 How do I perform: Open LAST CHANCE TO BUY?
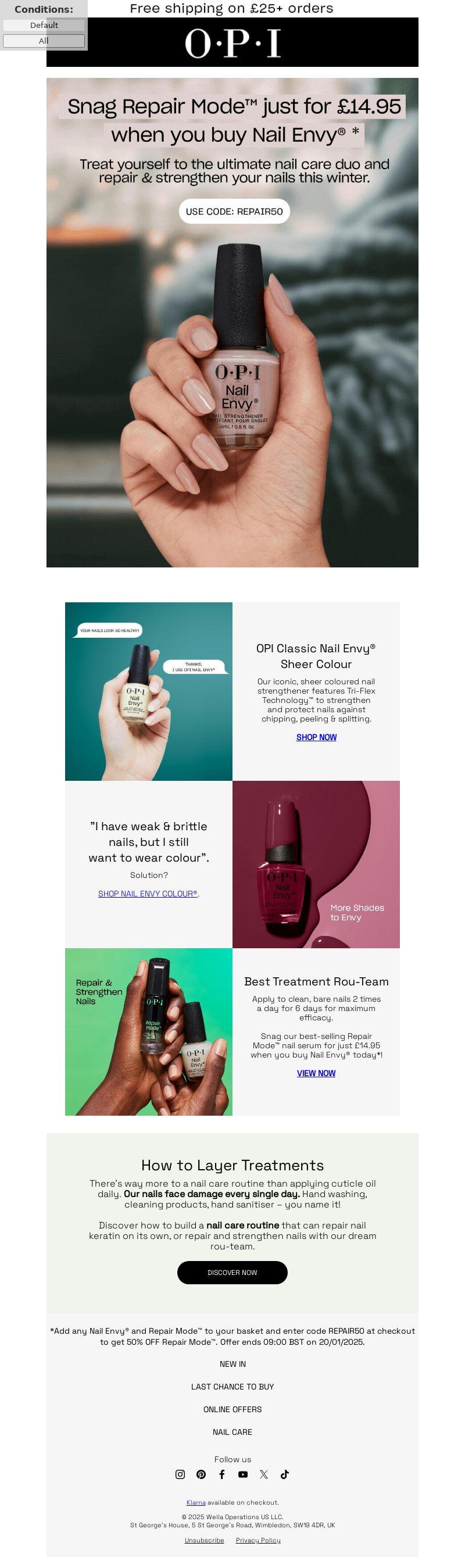click(232, 1387)
